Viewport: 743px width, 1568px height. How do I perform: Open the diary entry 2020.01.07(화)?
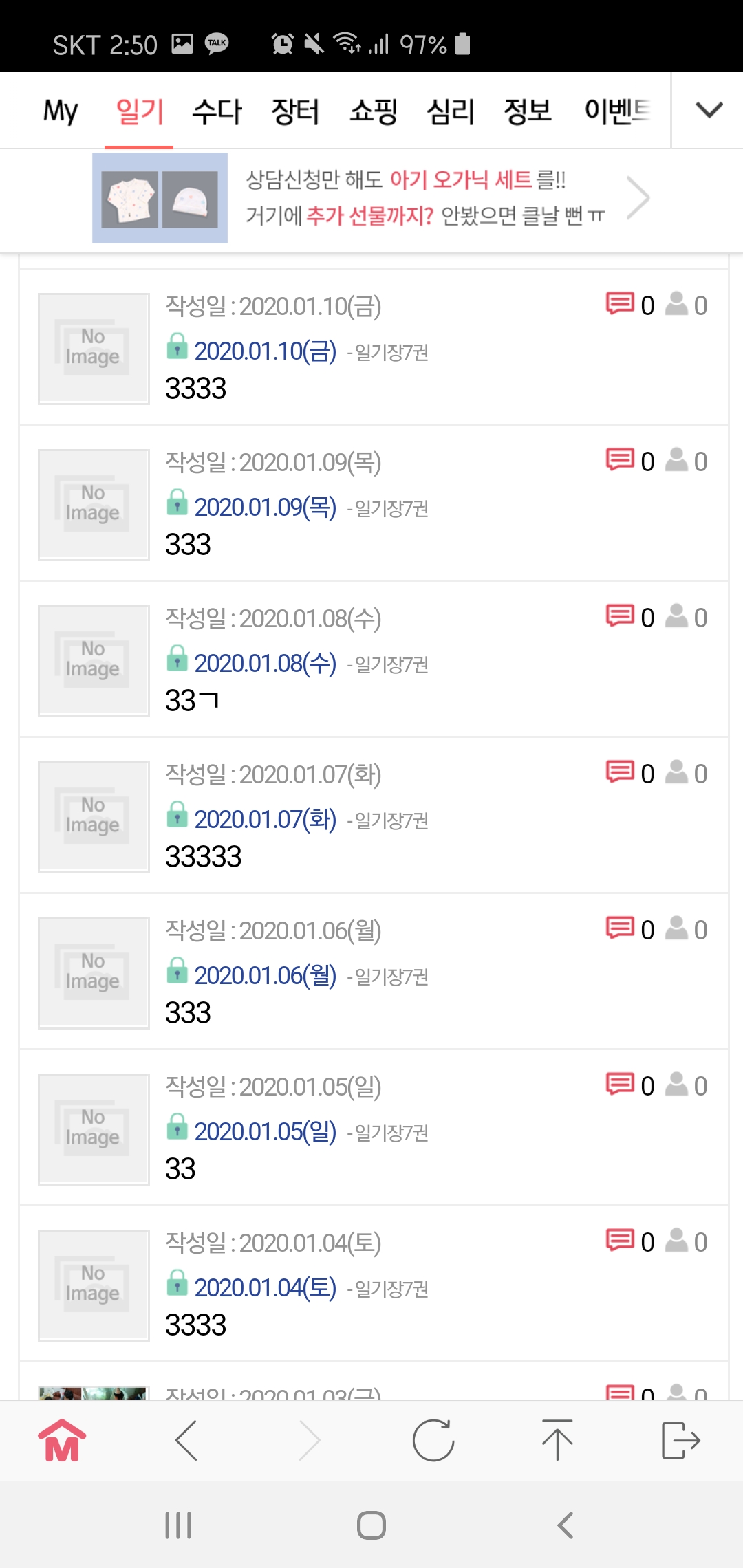tap(266, 820)
